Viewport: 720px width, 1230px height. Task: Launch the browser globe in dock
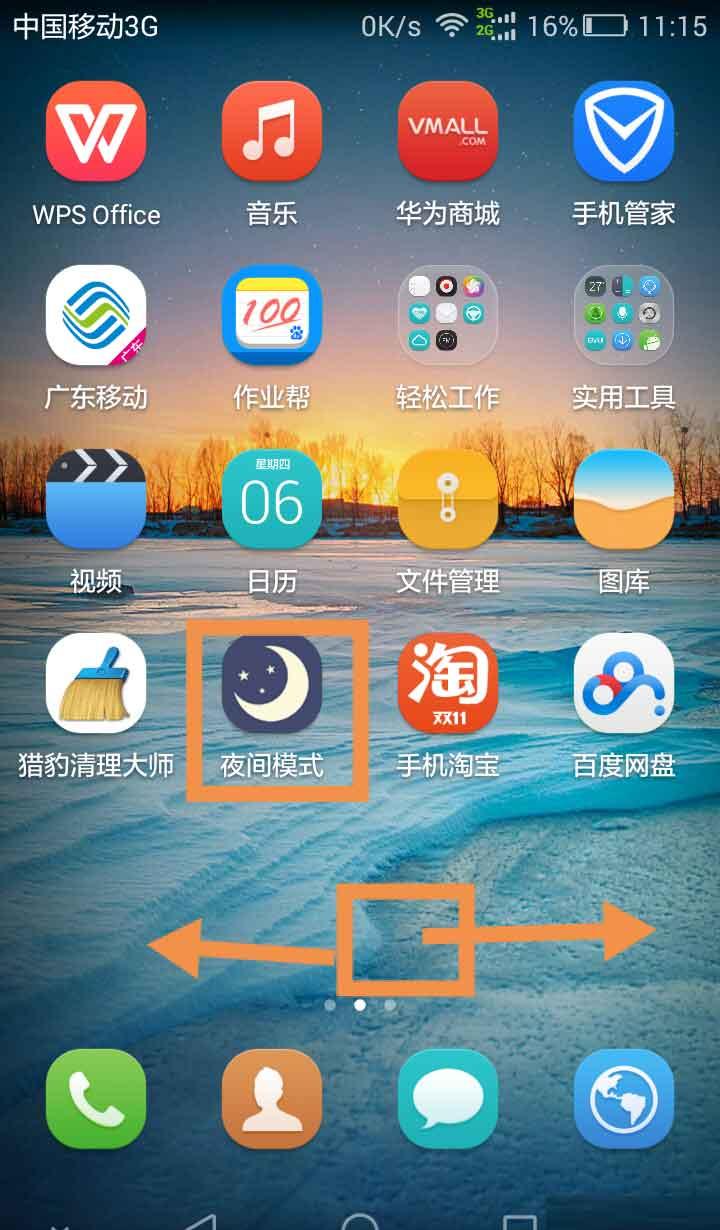point(624,1099)
